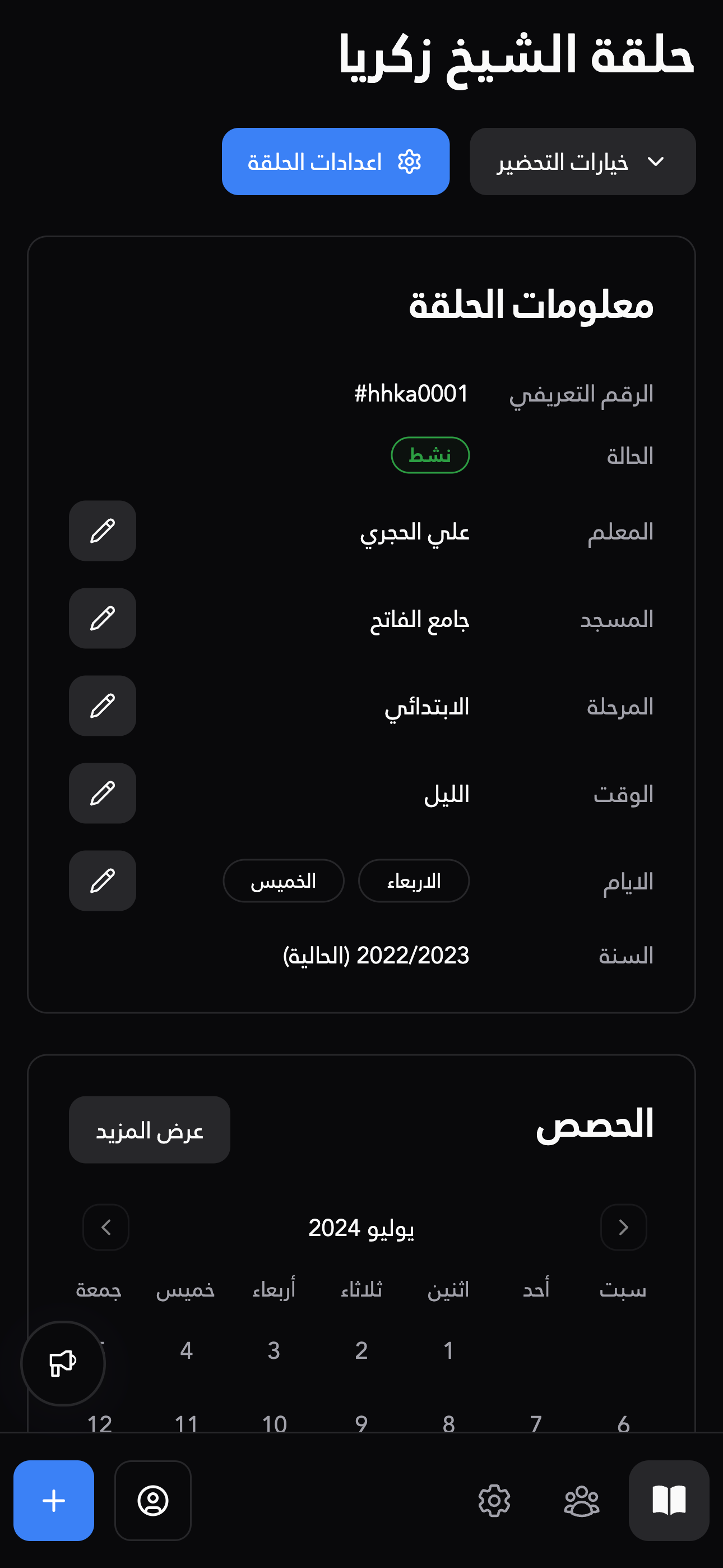Edit the stage الابتدائي
This screenshot has width=723, height=1568.
coord(102,705)
